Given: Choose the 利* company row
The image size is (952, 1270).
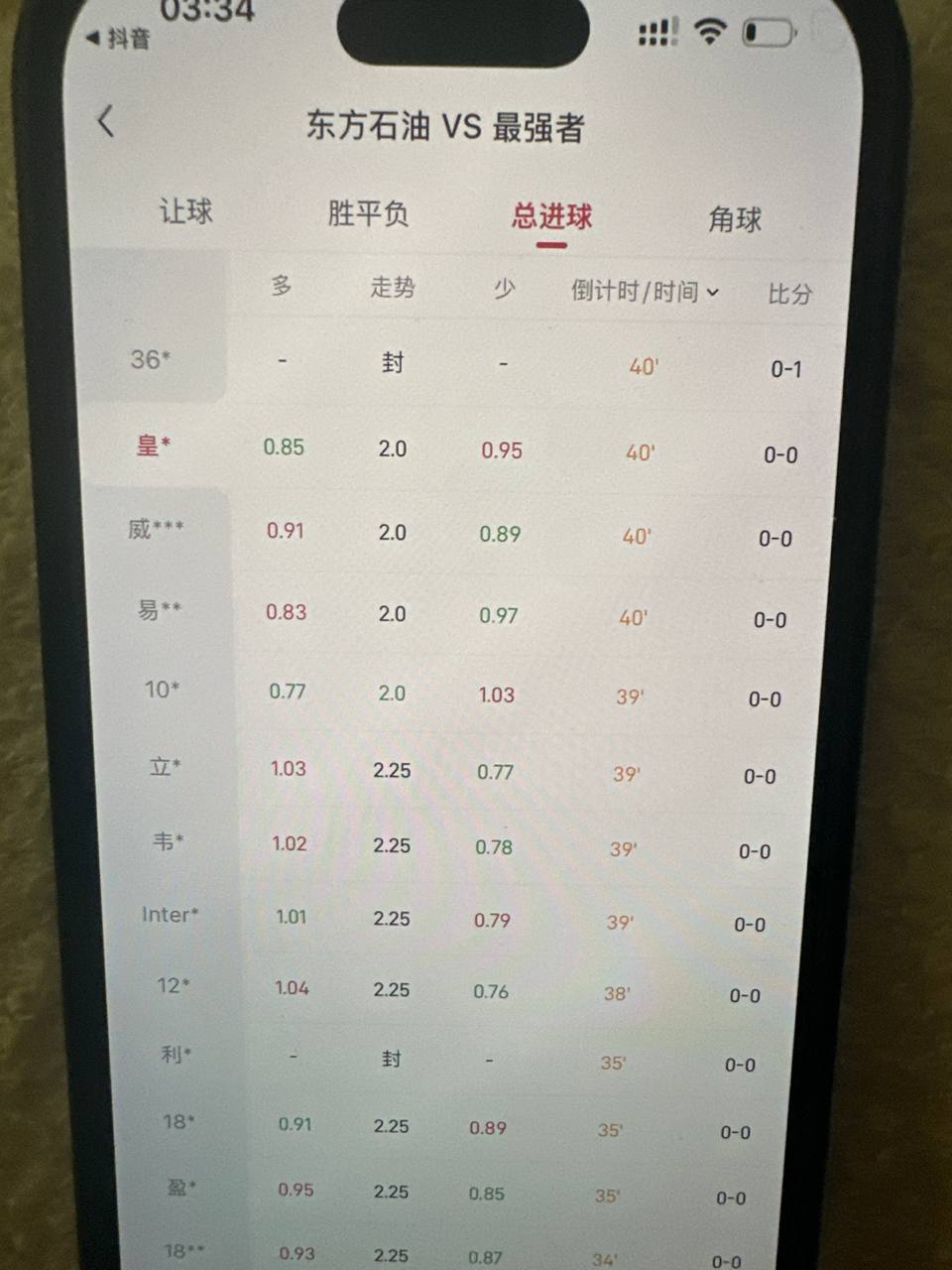Looking at the screenshot, I should click(x=176, y=1055).
